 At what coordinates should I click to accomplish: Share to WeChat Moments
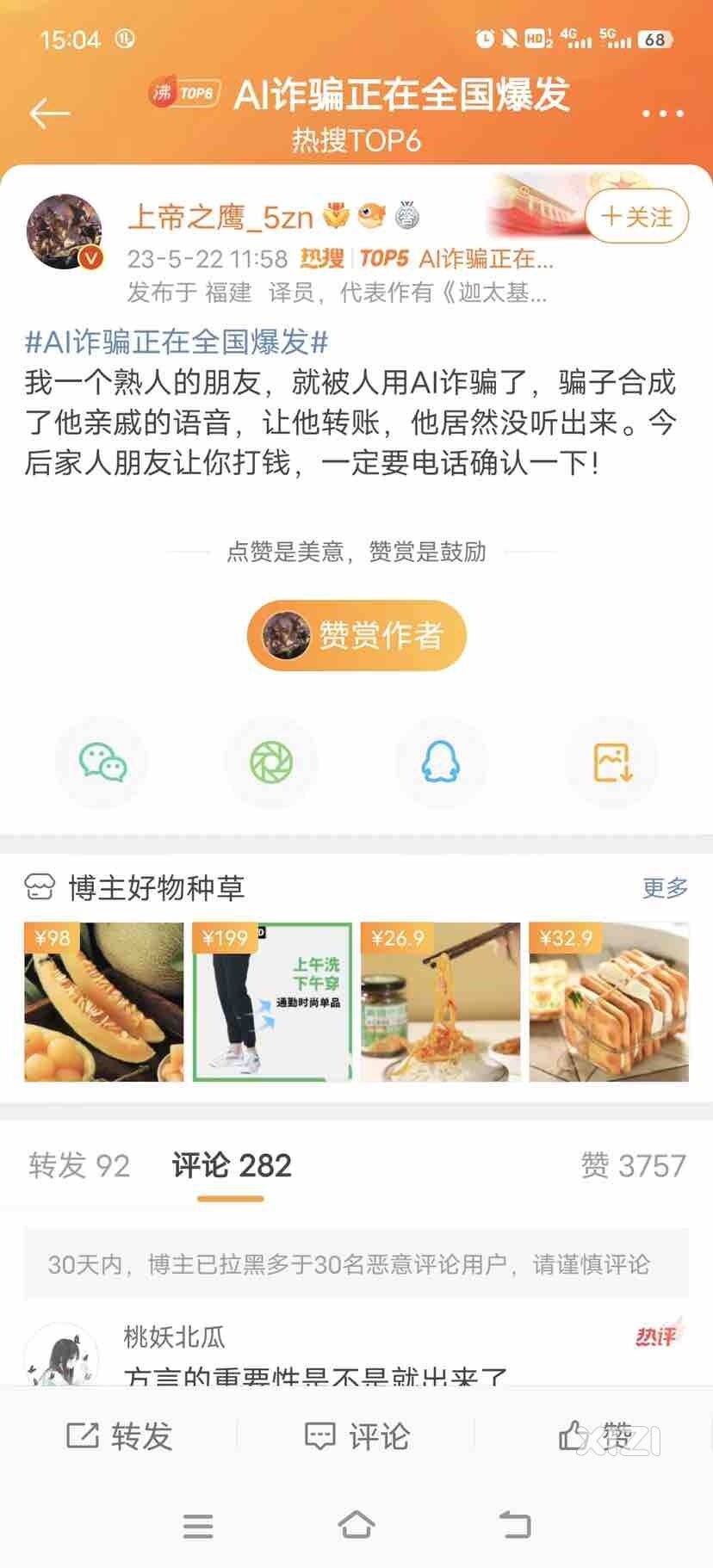pyautogui.click(x=271, y=762)
